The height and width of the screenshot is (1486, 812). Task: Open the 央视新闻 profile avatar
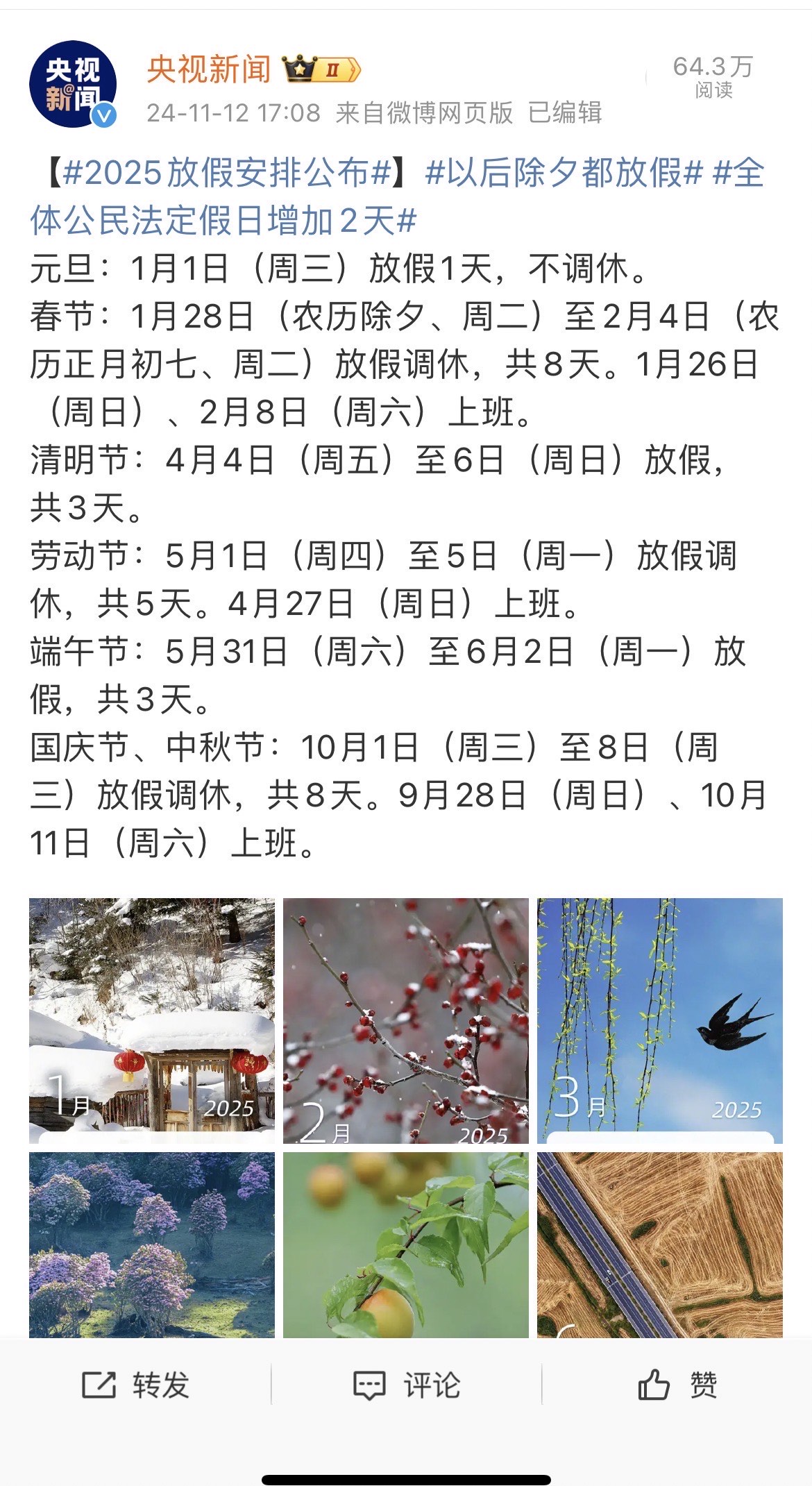point(72,84)
